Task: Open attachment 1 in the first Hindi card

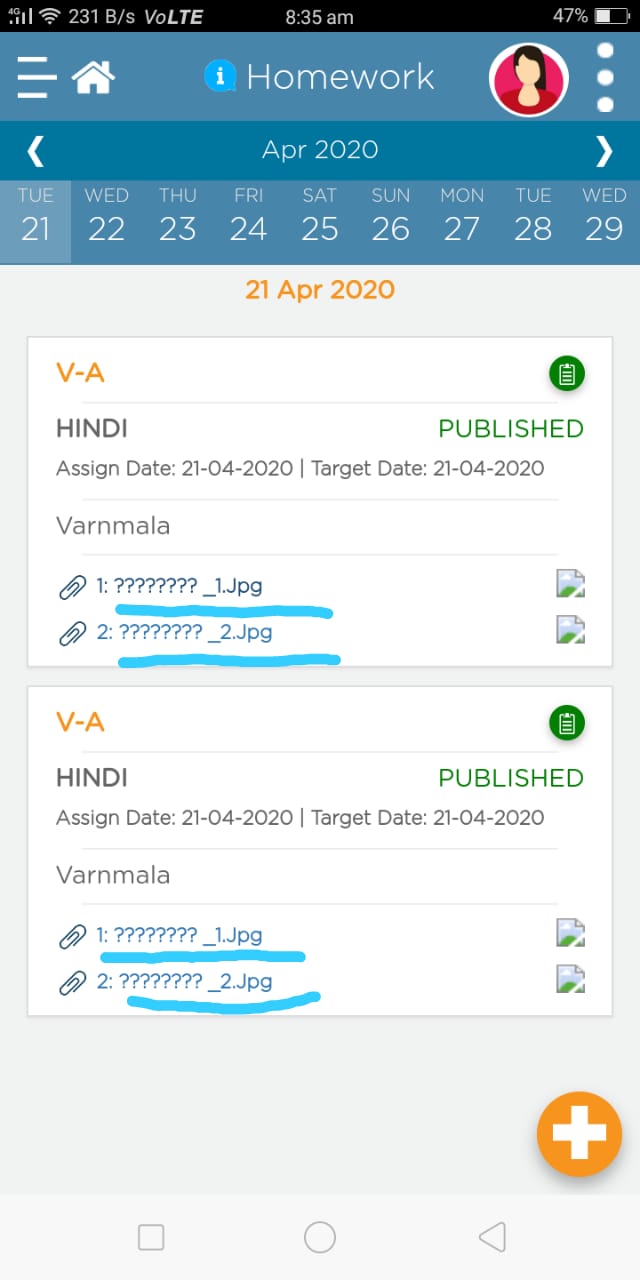Action: click(x=179, y=586)
